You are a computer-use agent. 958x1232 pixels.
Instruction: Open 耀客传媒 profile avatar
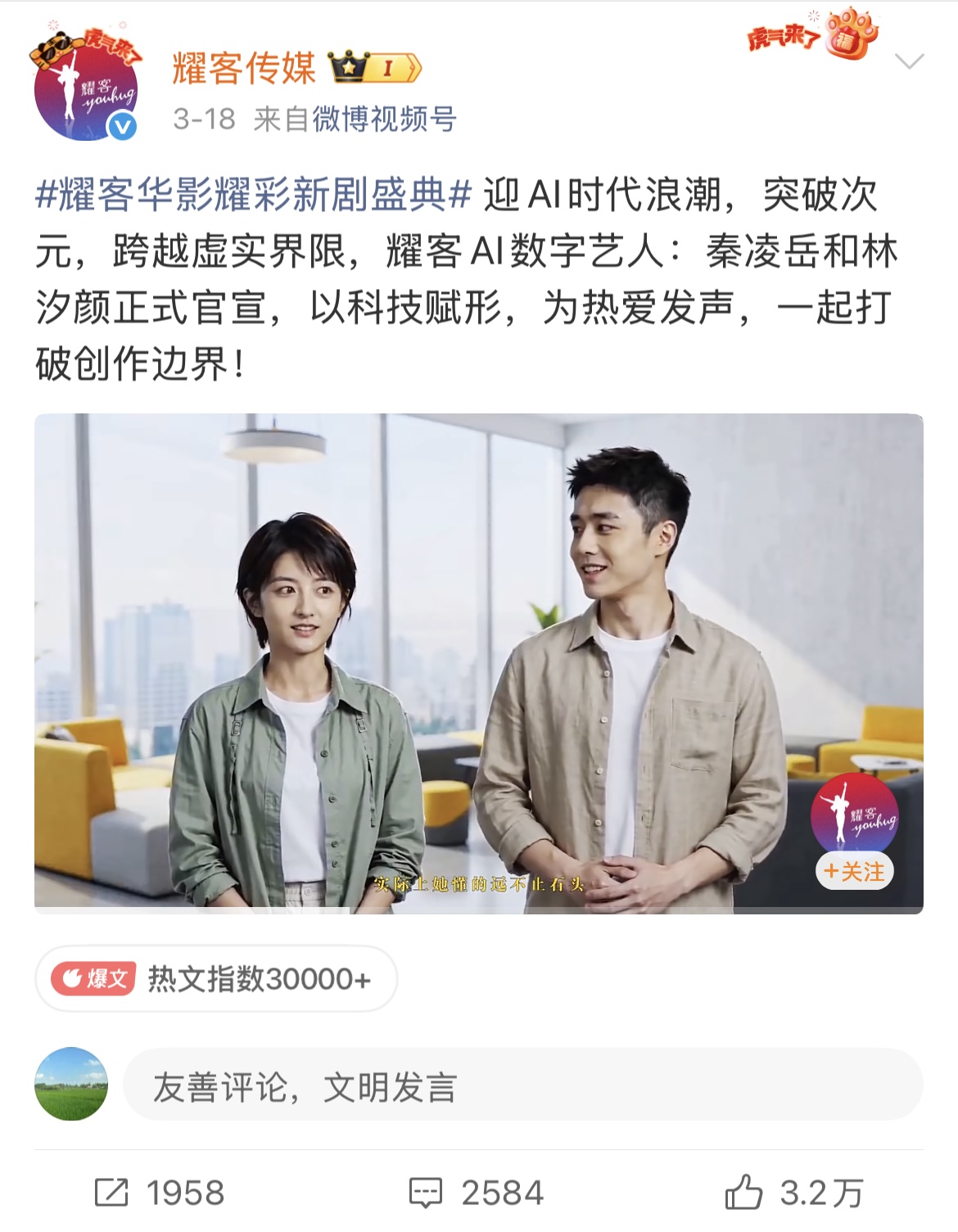pos(85,88)
